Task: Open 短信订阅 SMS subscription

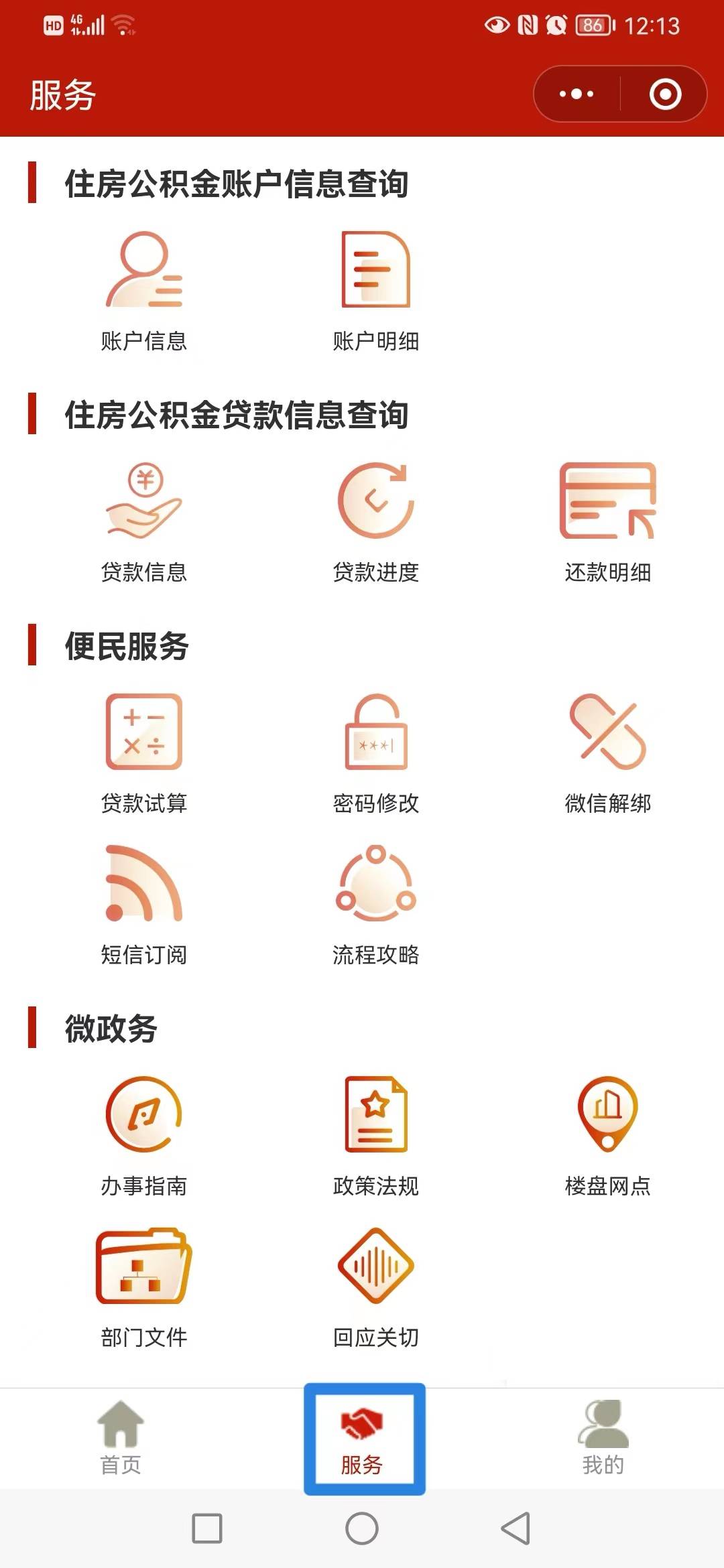Action: point(144,905)
